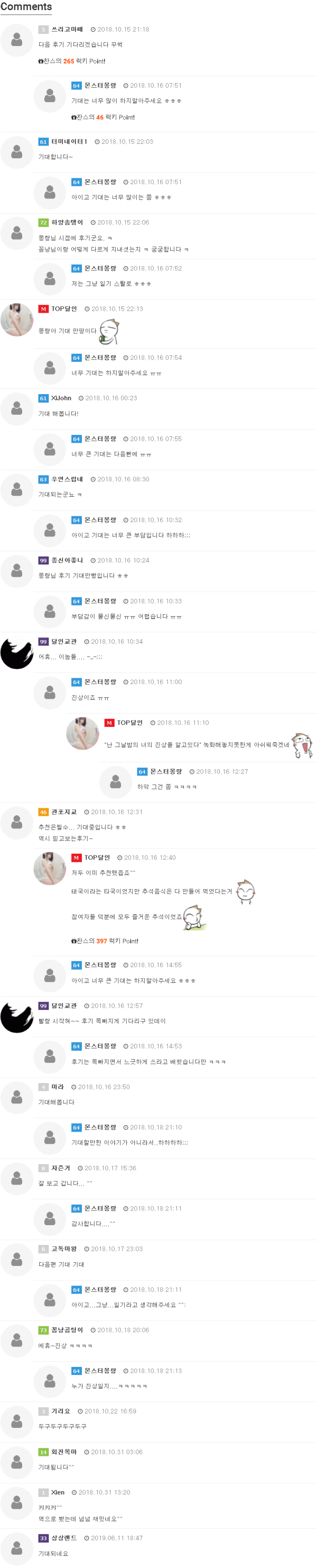Open Xien's user profile
The image size is (317, 1568).
point(58,1492)
